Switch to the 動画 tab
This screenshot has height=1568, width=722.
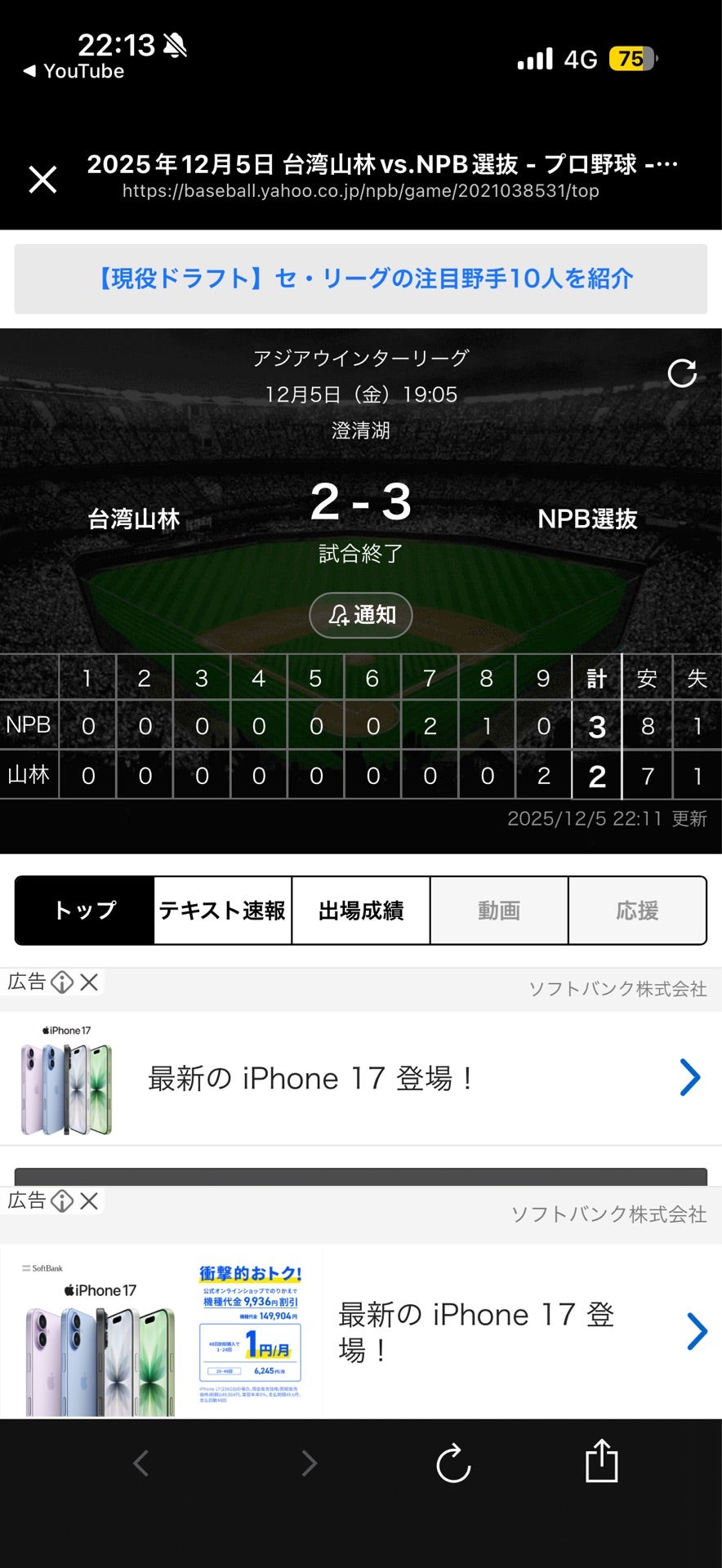(498, 911)
